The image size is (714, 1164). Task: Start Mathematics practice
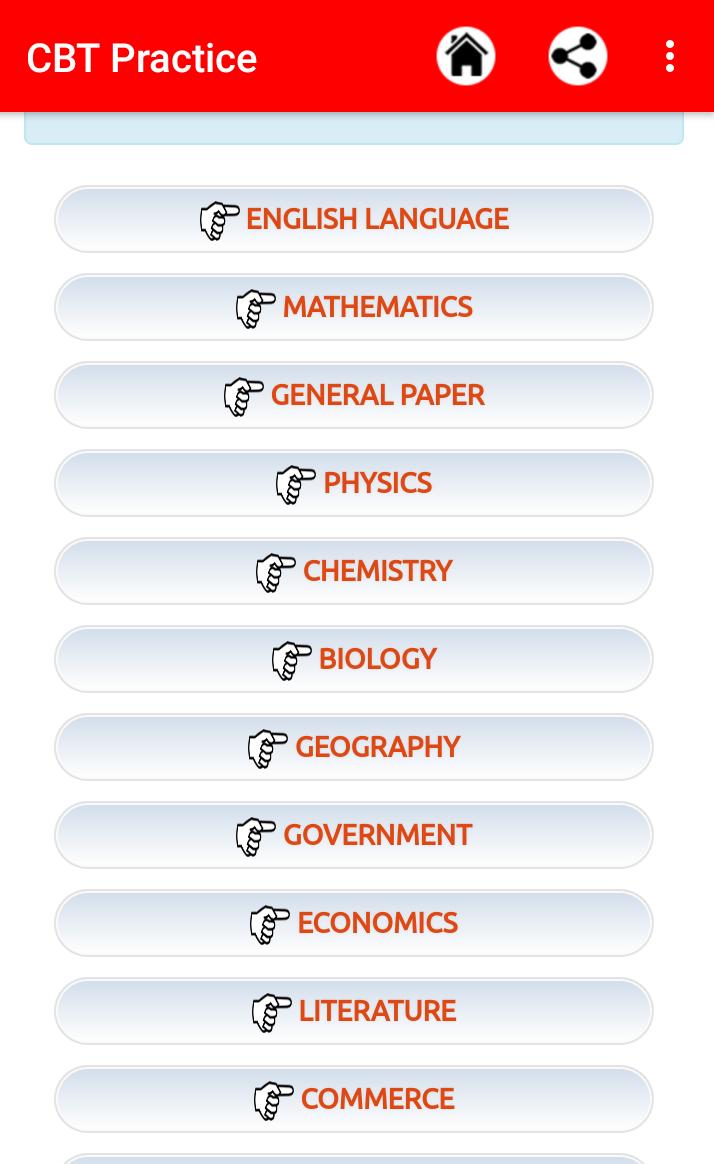[354, 307]
